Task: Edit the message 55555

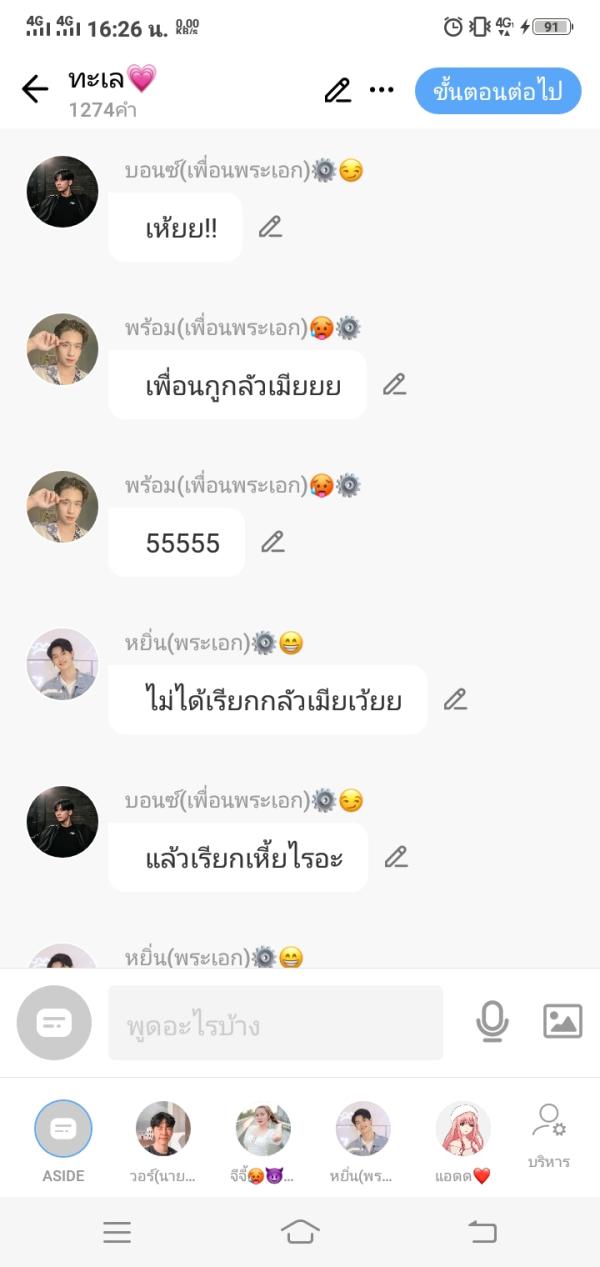Action: coord(273,542)
